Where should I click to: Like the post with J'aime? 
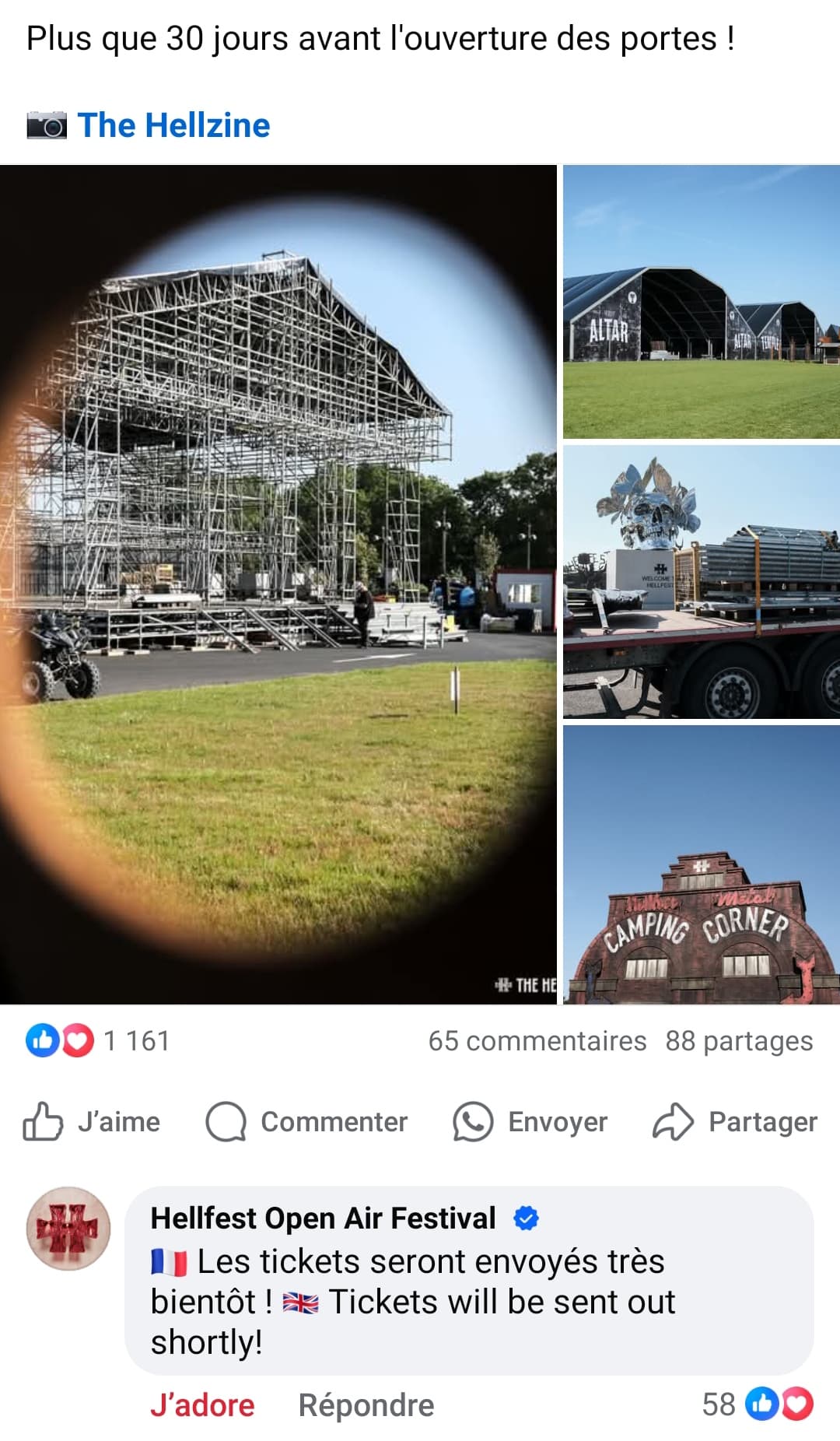91,1121
